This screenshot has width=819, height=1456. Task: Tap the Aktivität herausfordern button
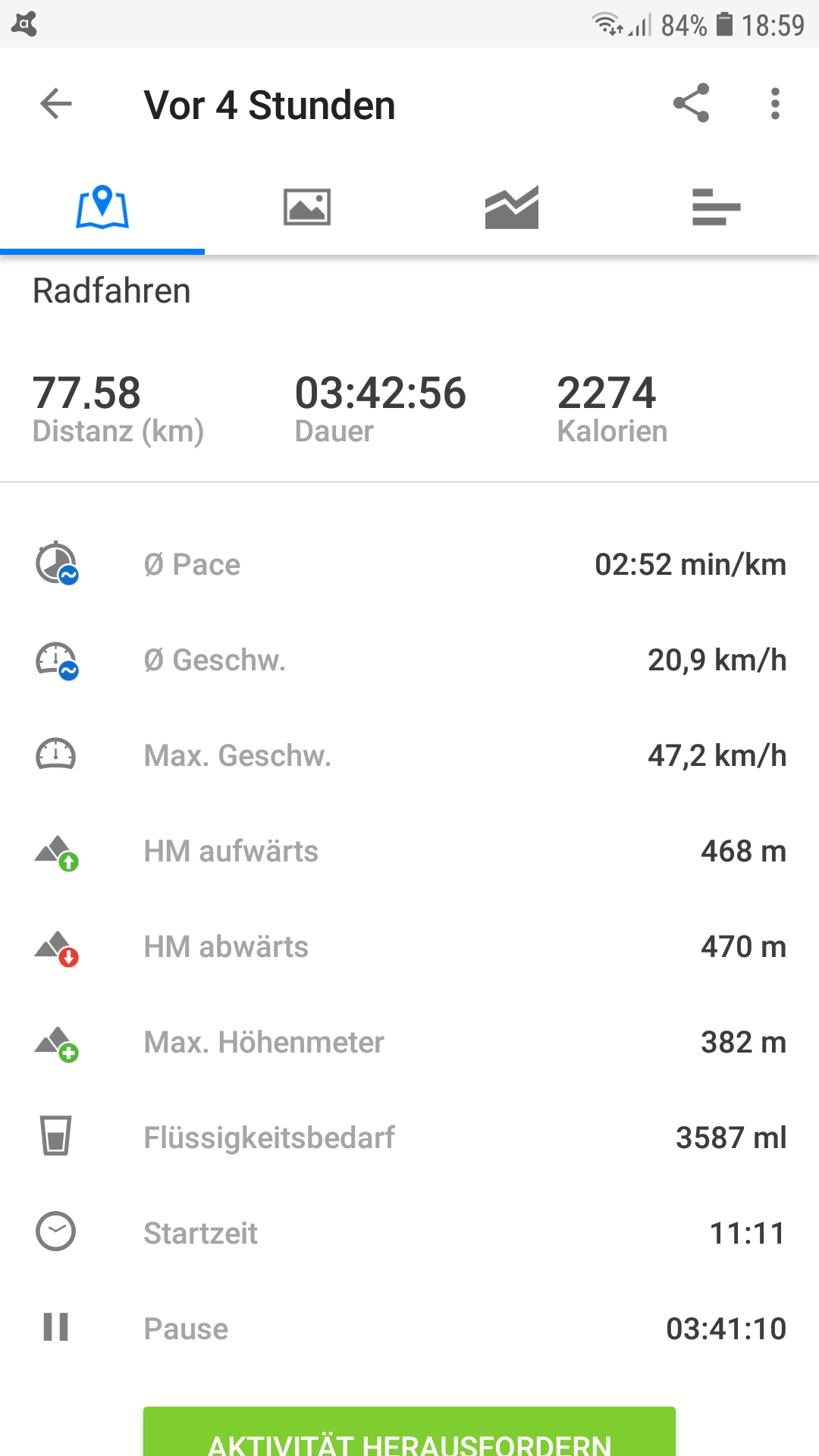[x=409, y=1435]
